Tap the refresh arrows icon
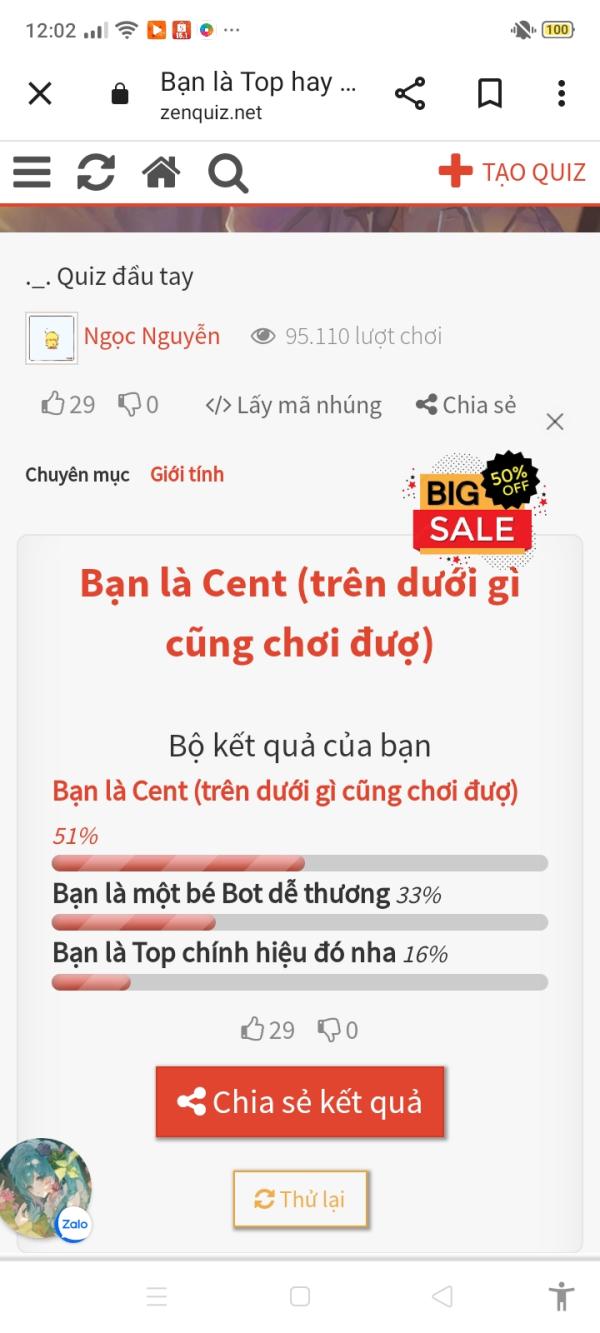The width and height of the screenshot is (600, 1333). (x=96, y=173)
